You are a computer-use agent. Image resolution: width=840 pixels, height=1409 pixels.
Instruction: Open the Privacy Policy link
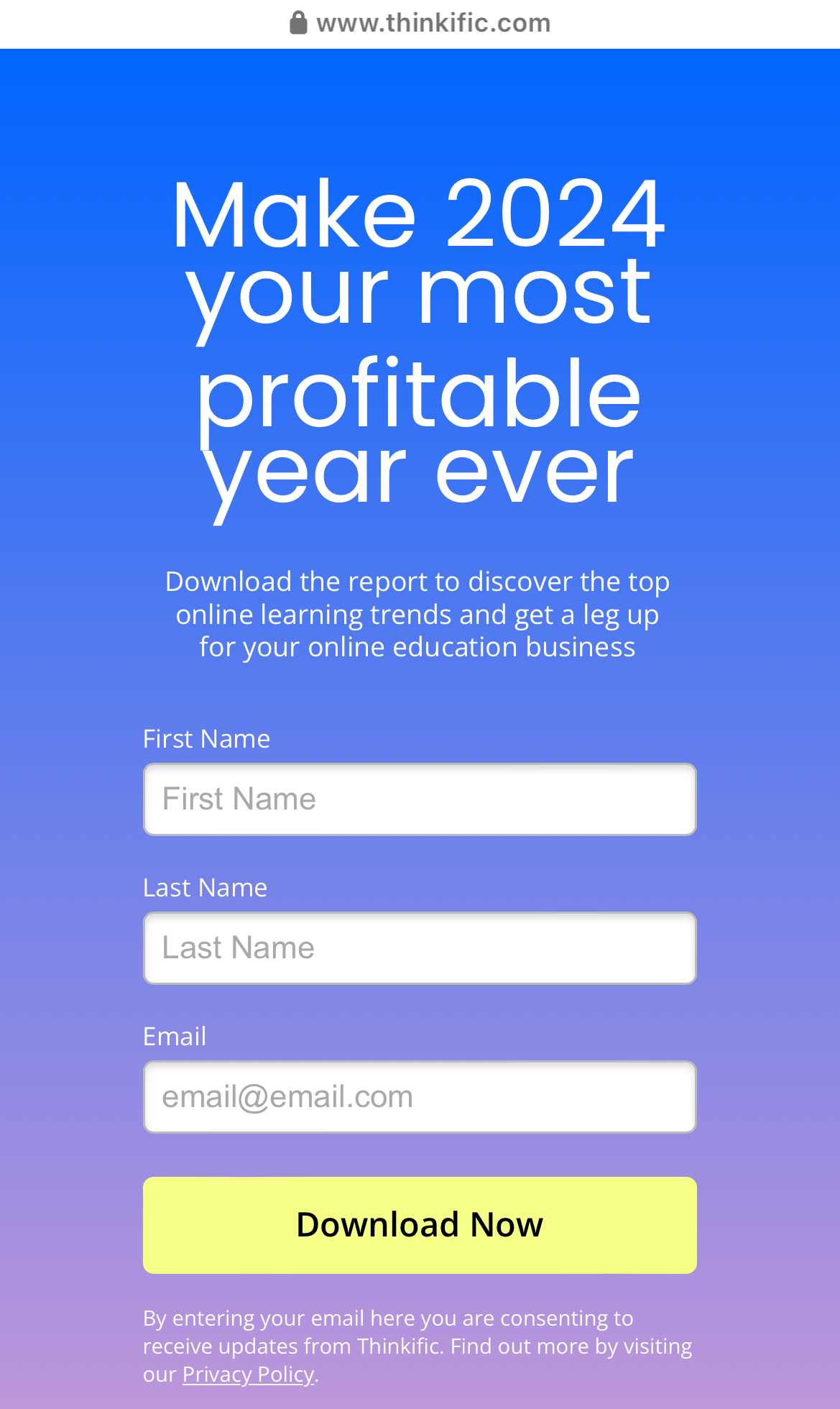[x=248, y=1374]
